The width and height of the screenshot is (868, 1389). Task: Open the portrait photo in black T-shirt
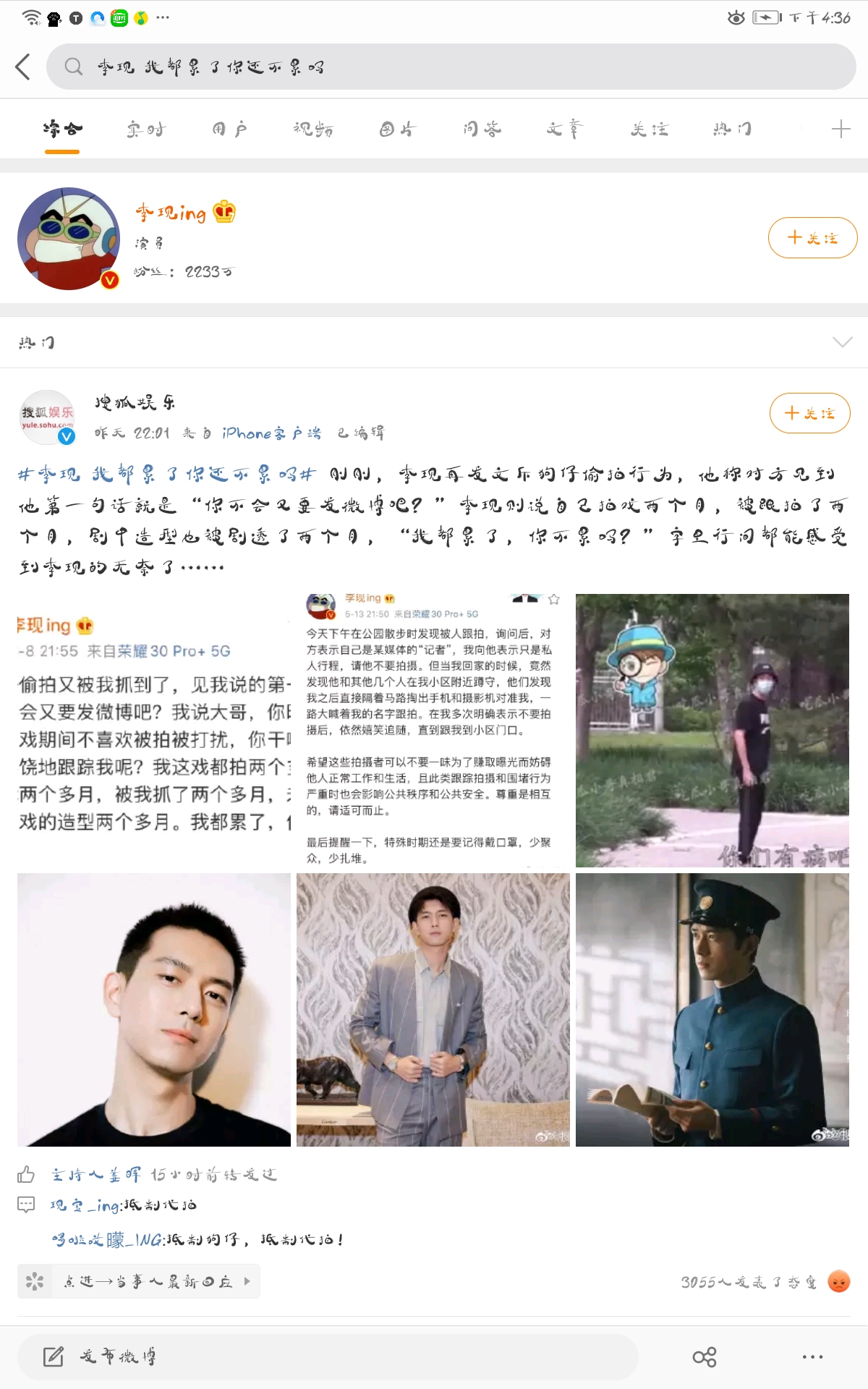[153, 1009]
